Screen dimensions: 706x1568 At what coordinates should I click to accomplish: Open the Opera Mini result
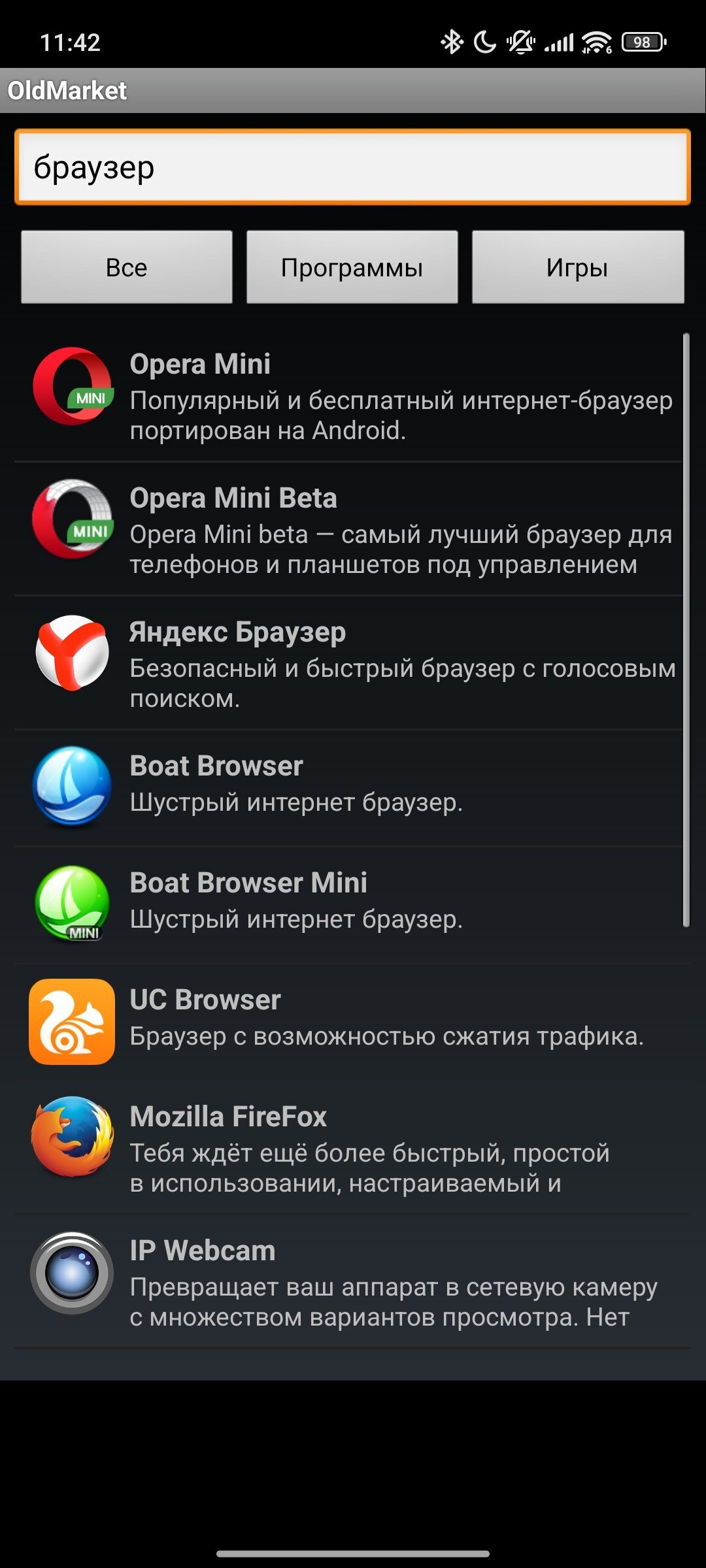point(353,396)
